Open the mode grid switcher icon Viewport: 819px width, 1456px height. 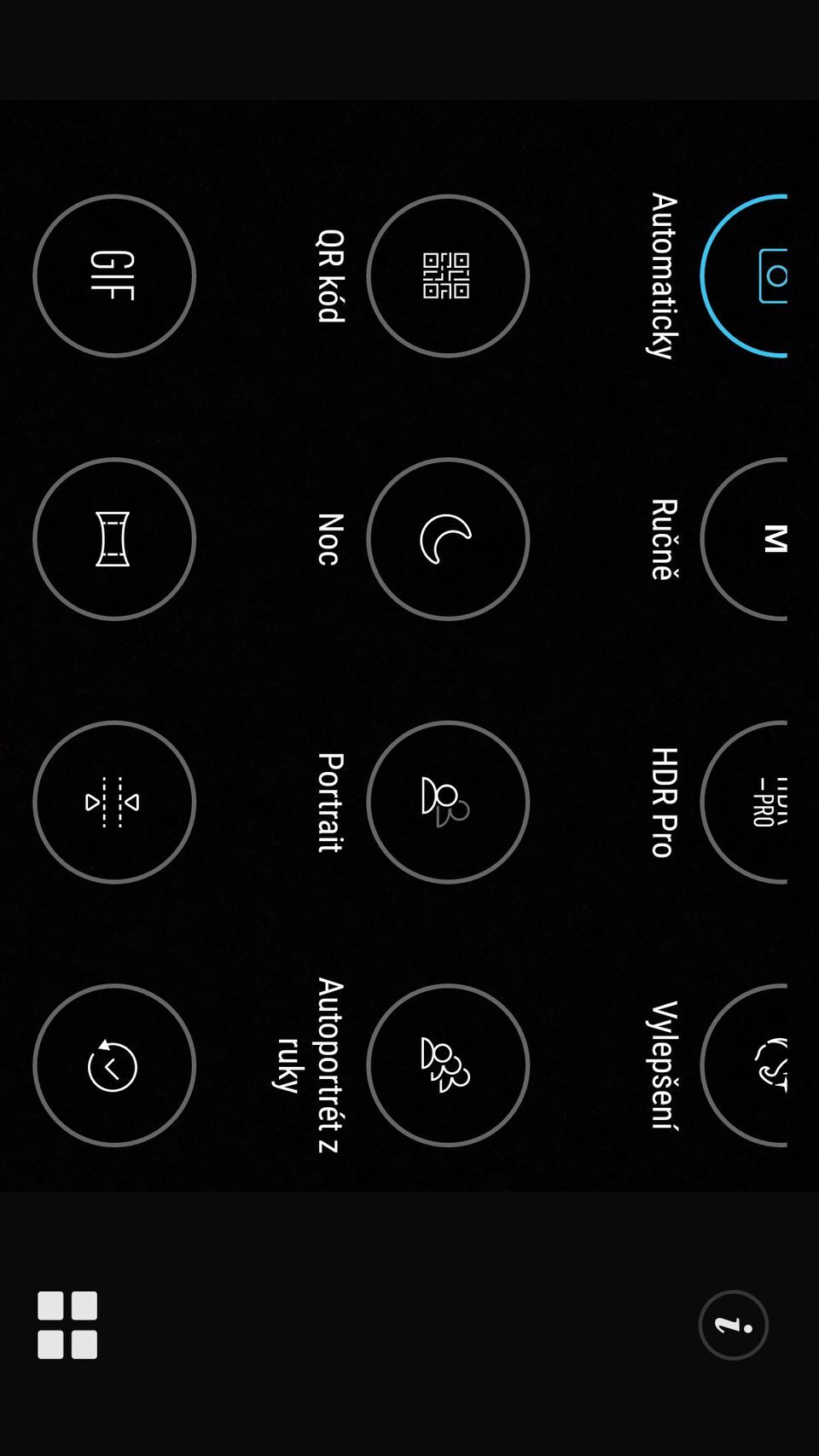68,1325
